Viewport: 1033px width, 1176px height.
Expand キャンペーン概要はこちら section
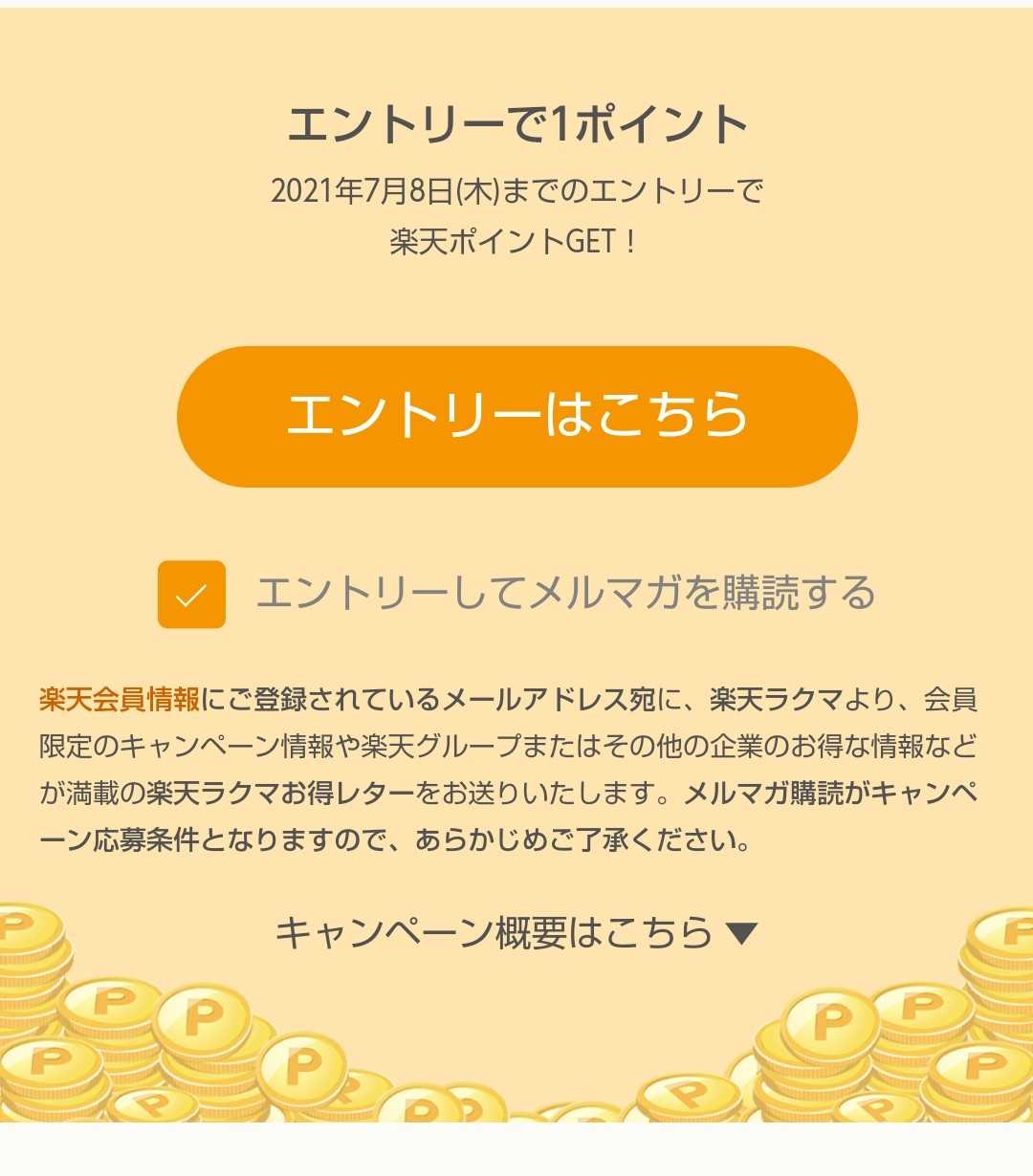(x=516, y=932)
